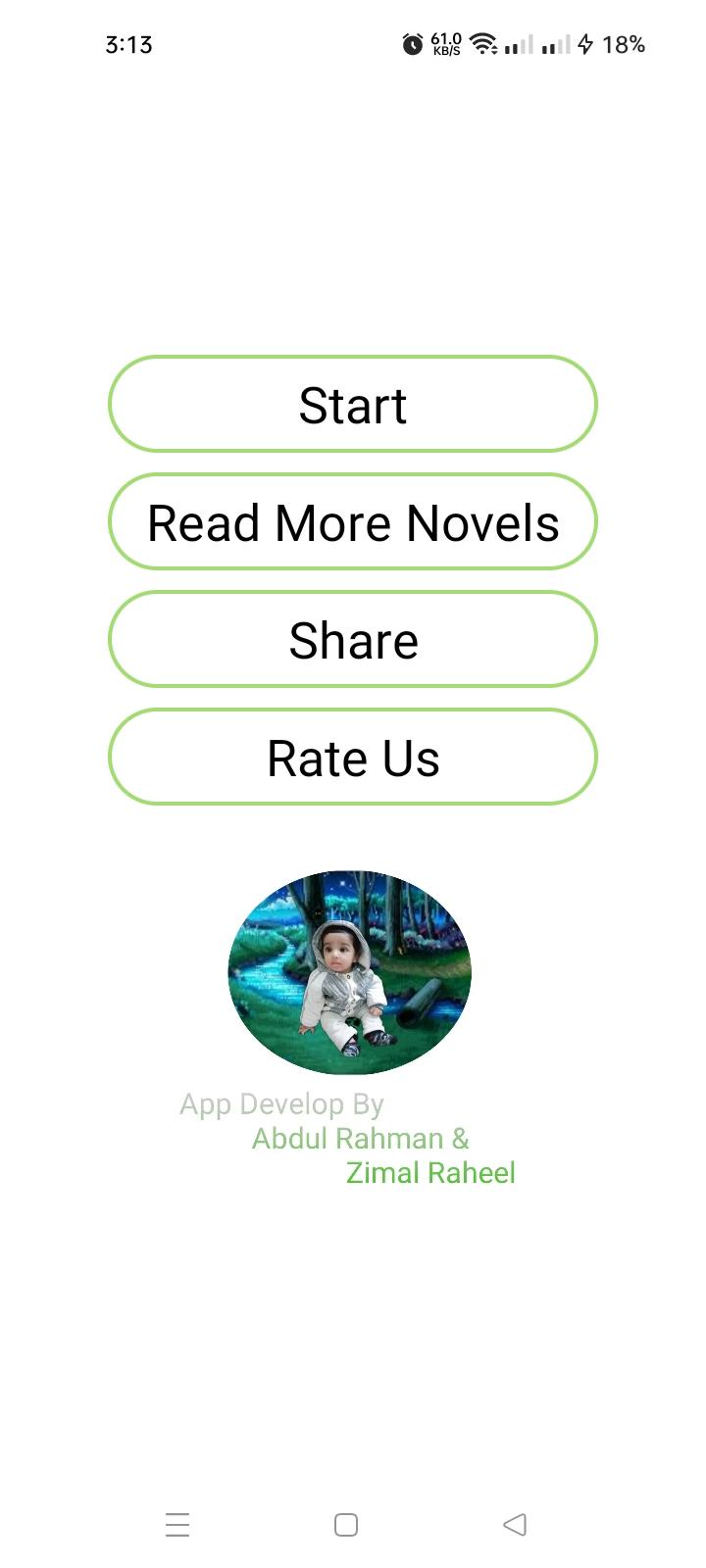The image size is (706, 1568).
Task: Open recent apps from the navigation bar
Action: [177, 1524]
